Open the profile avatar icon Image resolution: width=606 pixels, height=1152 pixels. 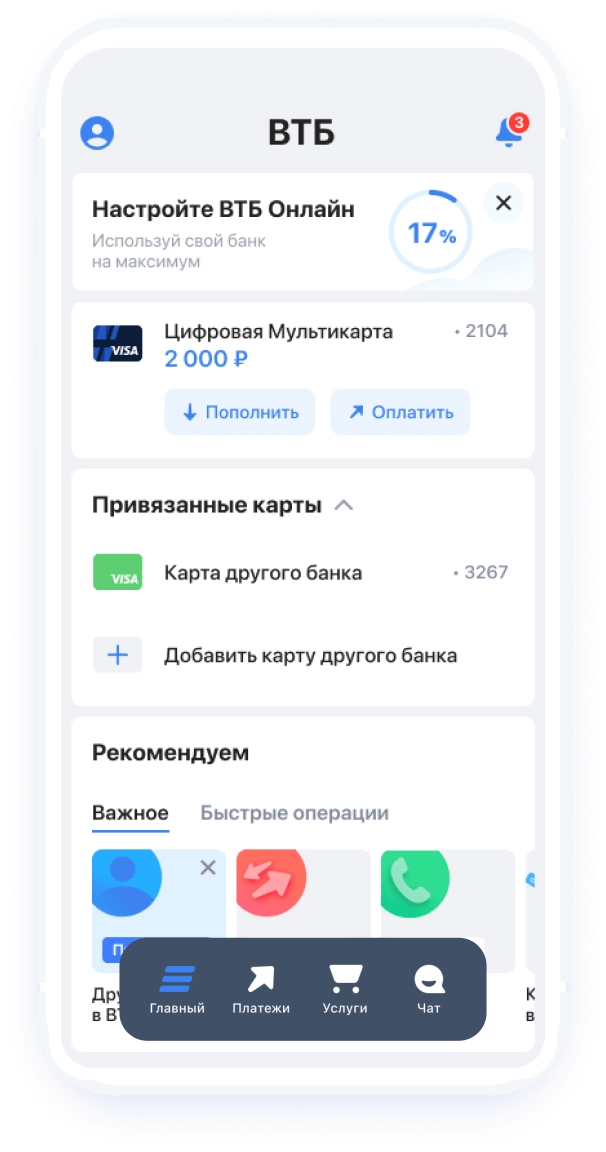(97, 133)
